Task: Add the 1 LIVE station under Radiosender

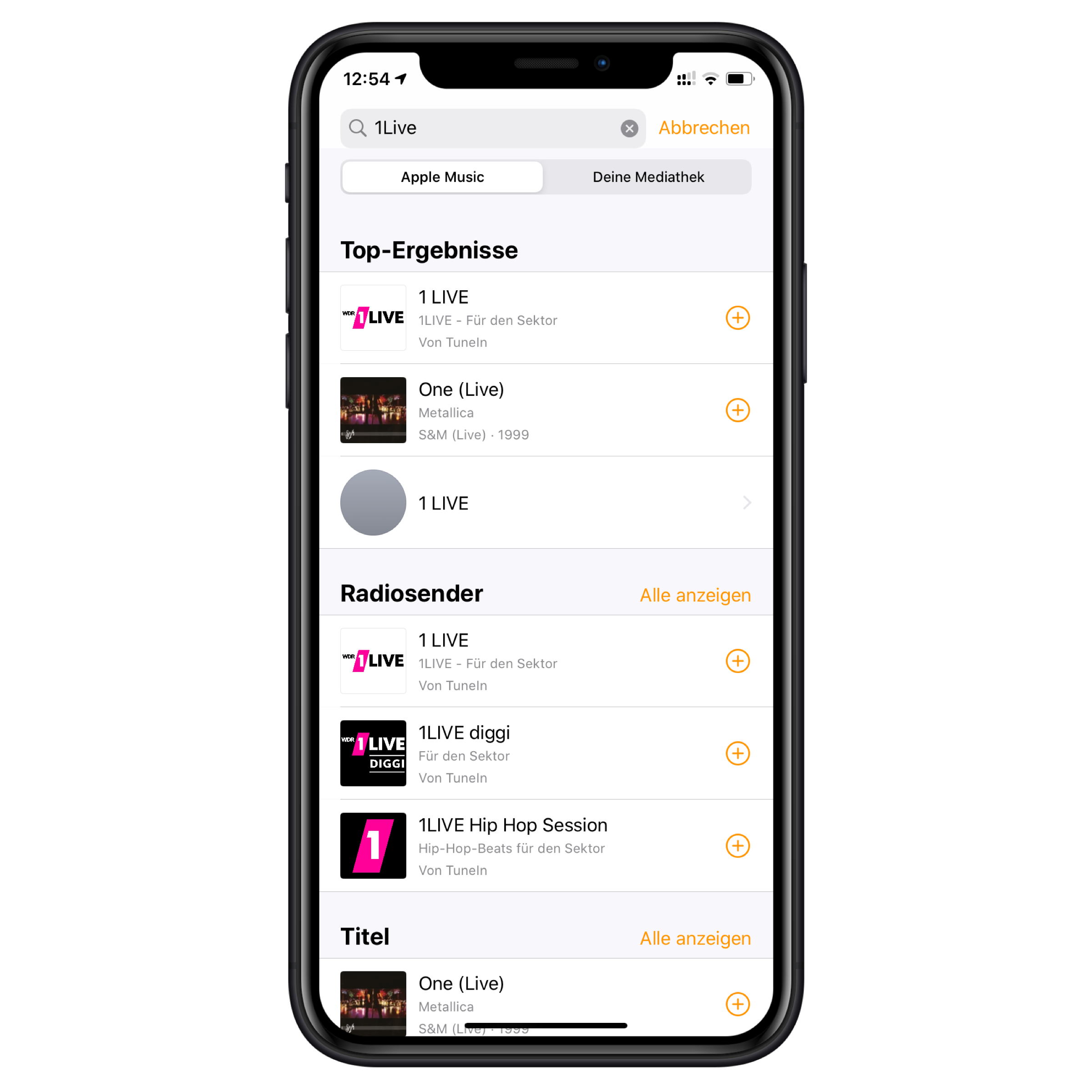Action: pyautogui.click(x=737, y=661)
